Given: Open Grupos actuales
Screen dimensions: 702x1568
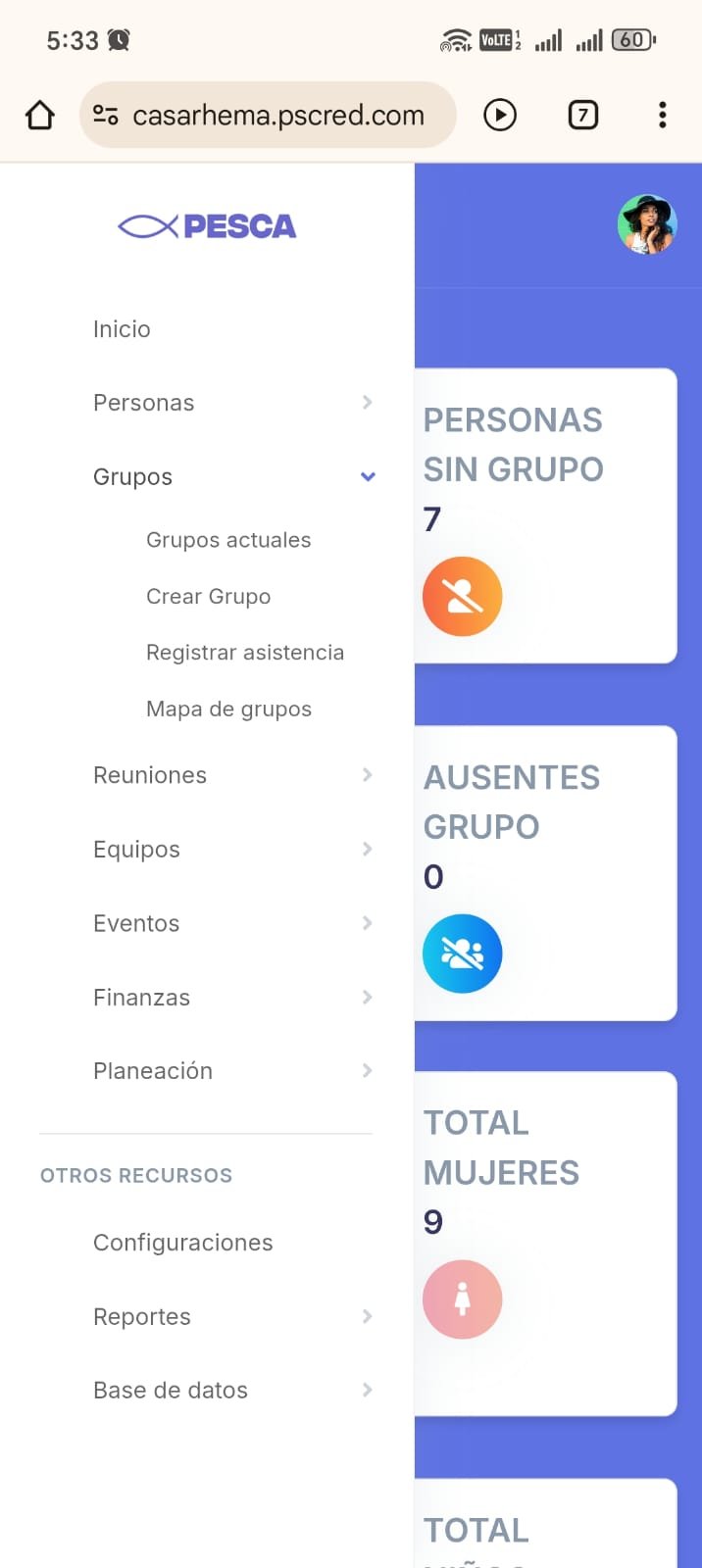Looking at the screenshot, I should click(x=228, y=540).
